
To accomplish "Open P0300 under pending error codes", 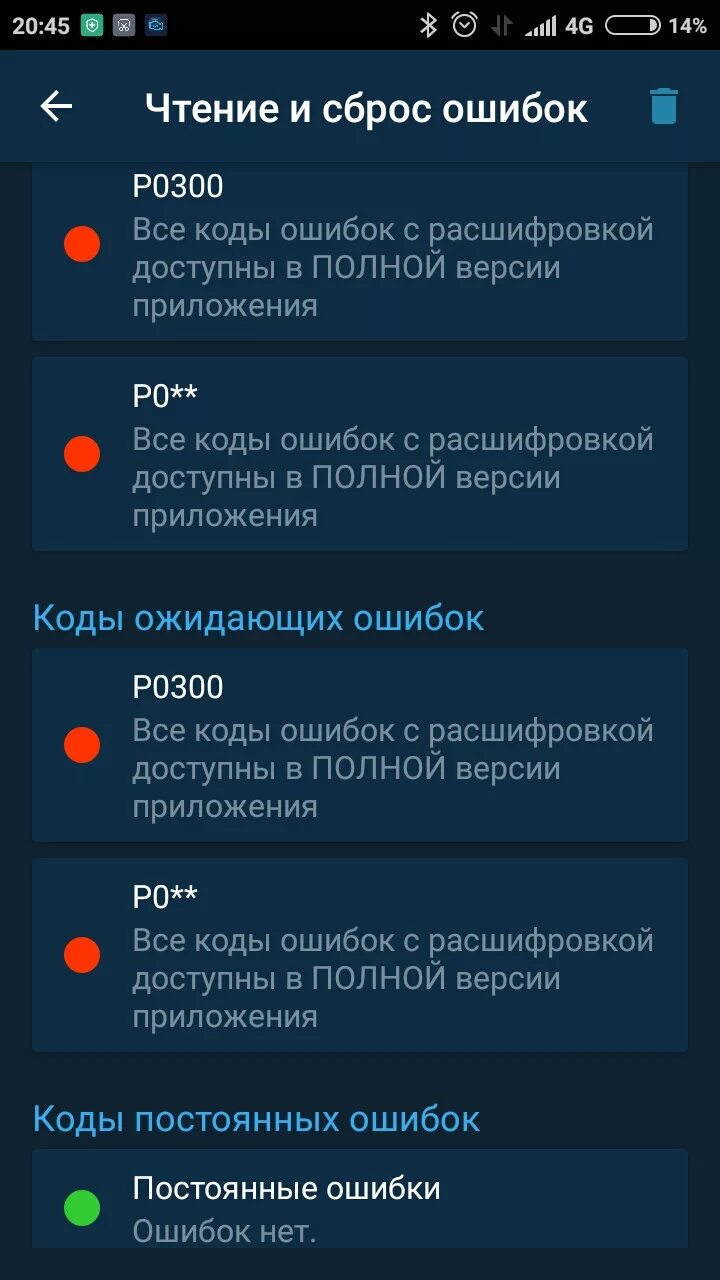I will coord(360,745).
